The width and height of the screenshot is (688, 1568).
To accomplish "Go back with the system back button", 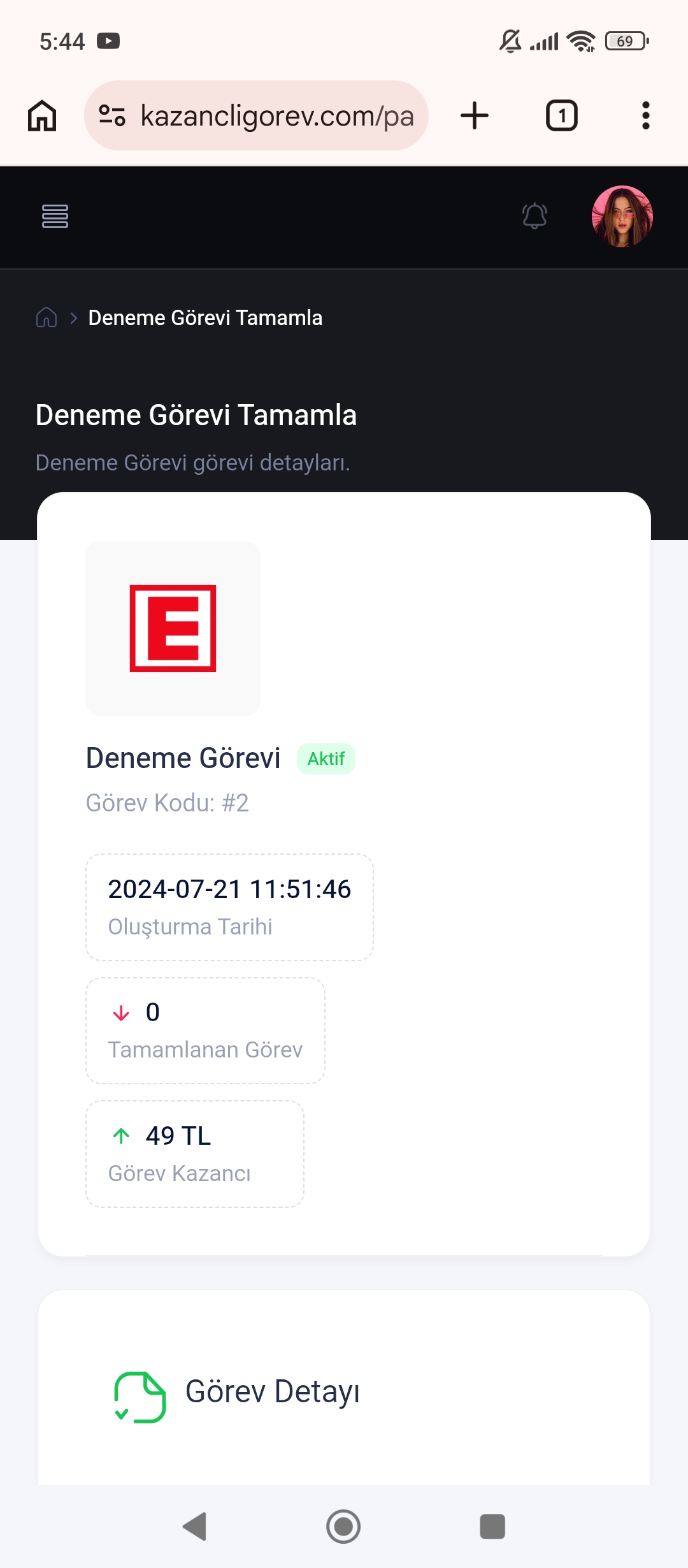I will pyautogui.click(x=195, y=1527).
